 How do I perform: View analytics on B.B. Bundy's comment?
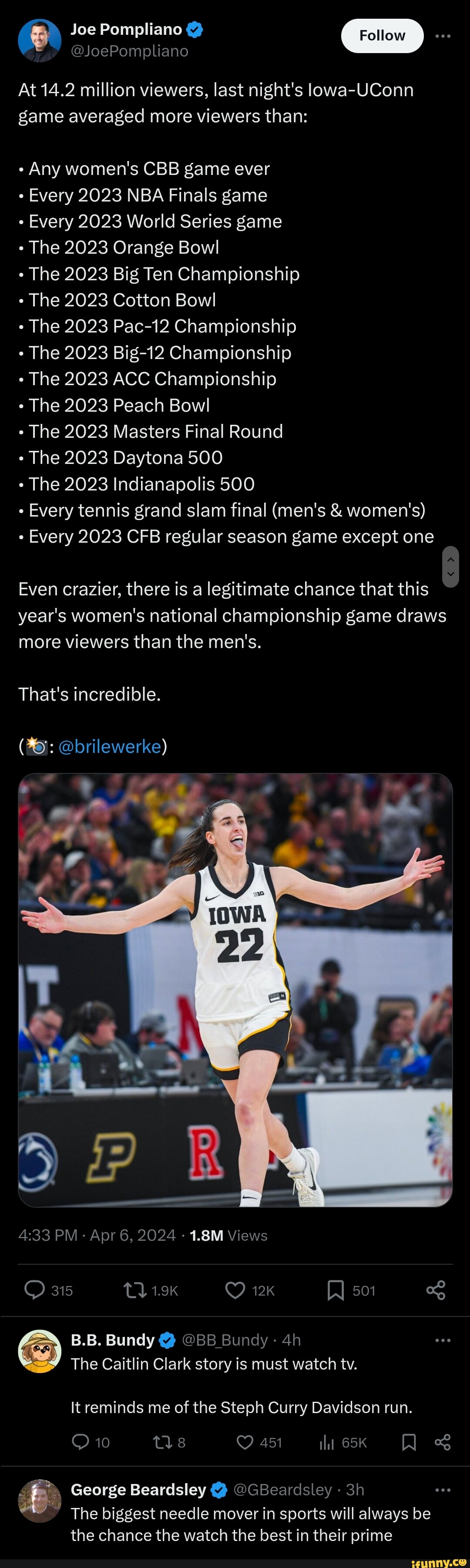point(327,1442)
